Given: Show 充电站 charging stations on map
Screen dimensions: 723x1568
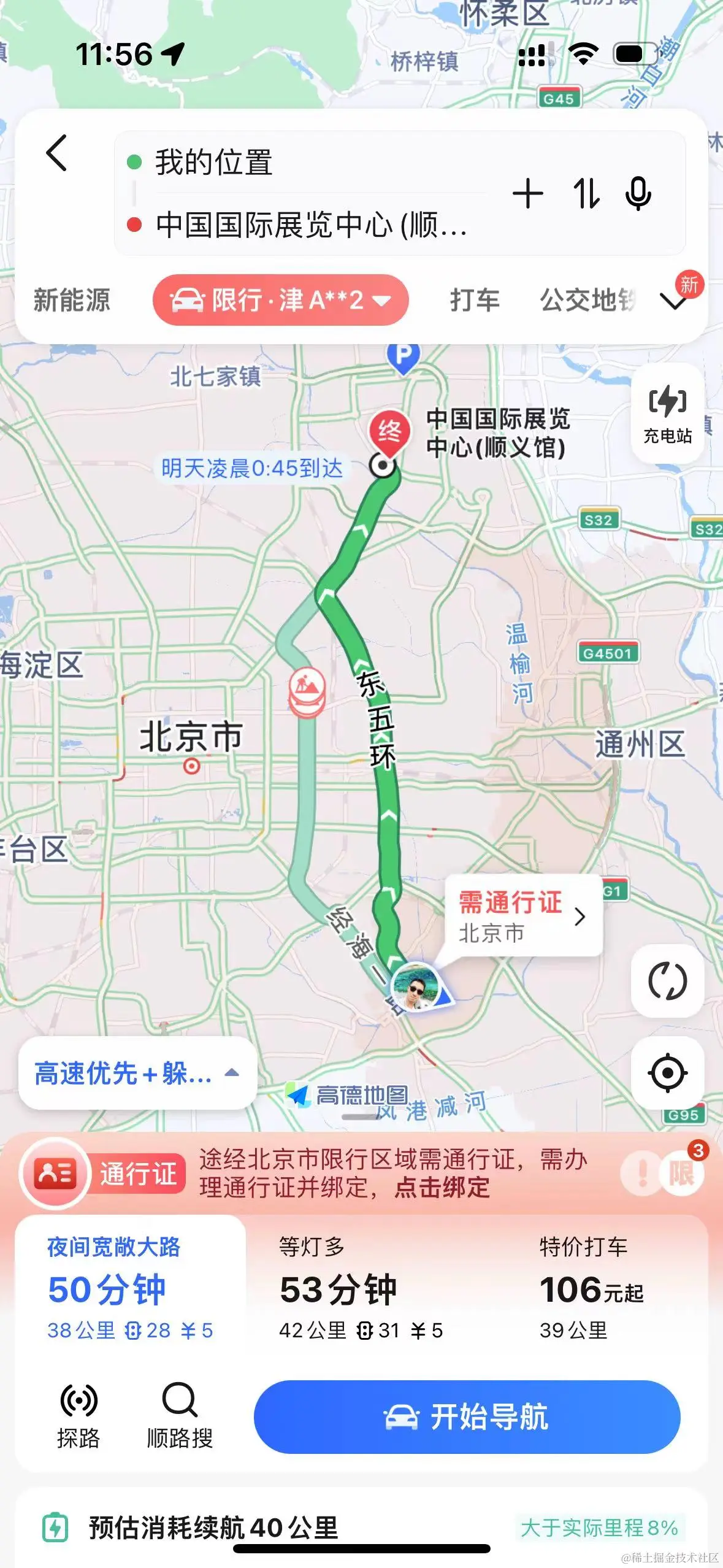Looking at the screenshot, I should click(667, 413).
